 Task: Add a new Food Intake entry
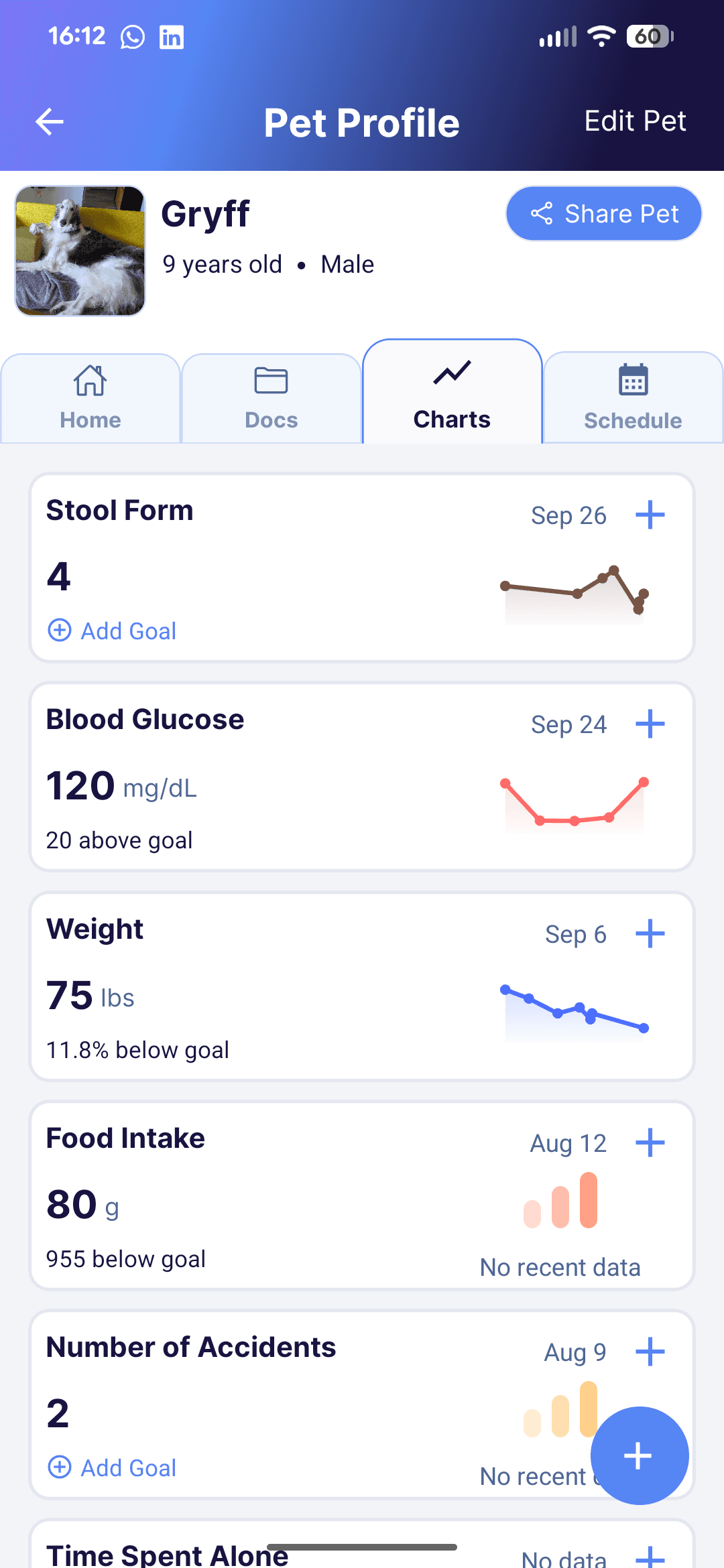pyautogui.click(x=649, y=1142)
